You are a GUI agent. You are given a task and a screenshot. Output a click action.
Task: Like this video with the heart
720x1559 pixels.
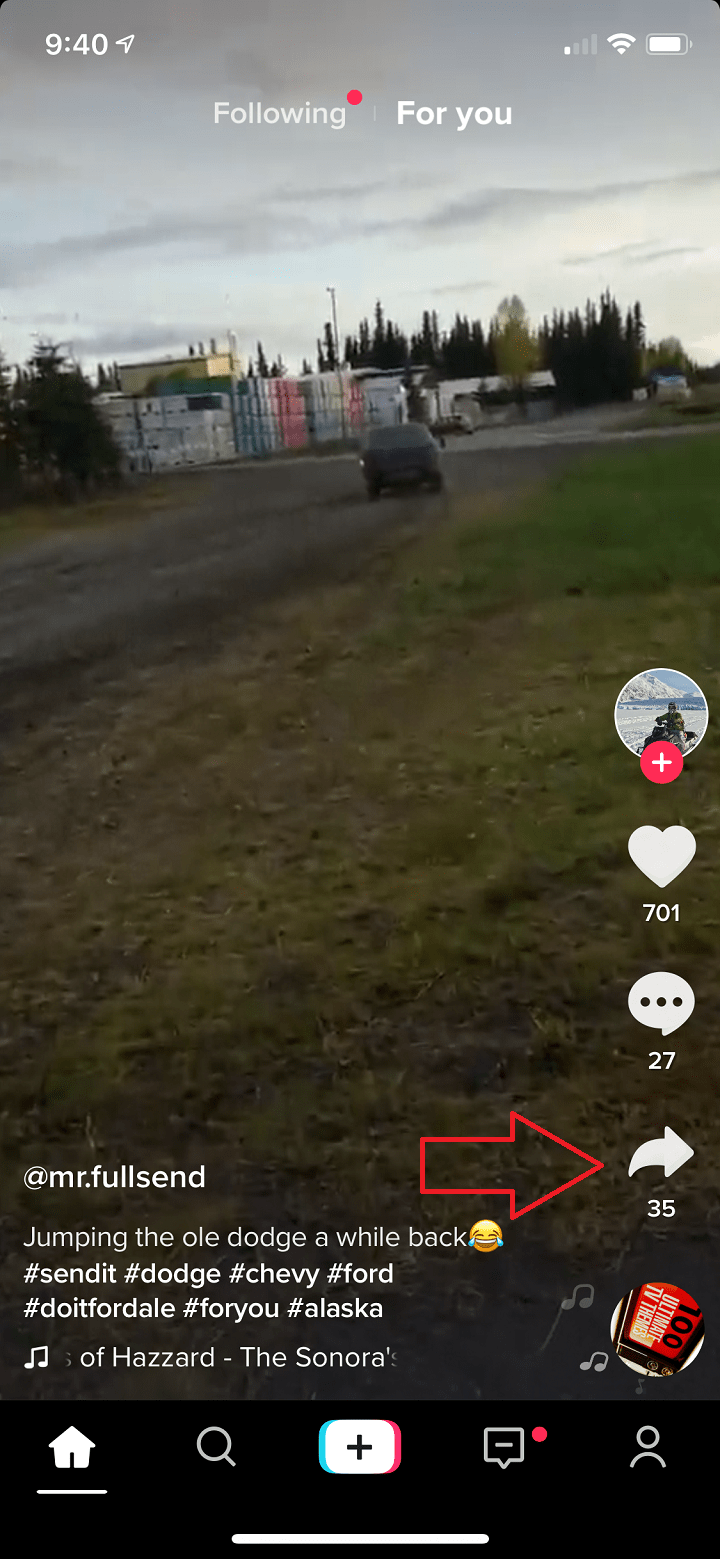[661, 857]
